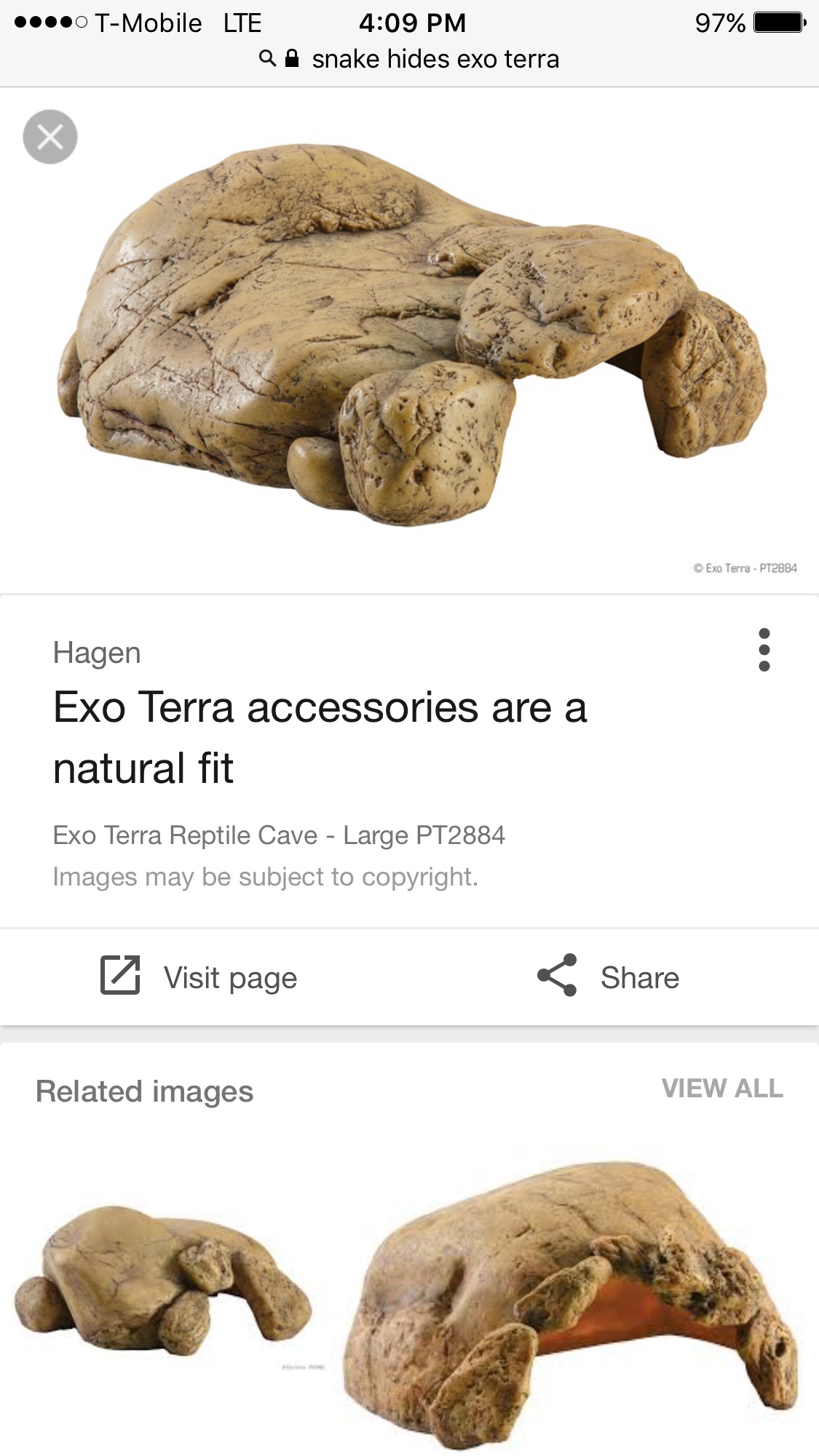Tap Visit page to open the Hagen site

pos(199,976)
